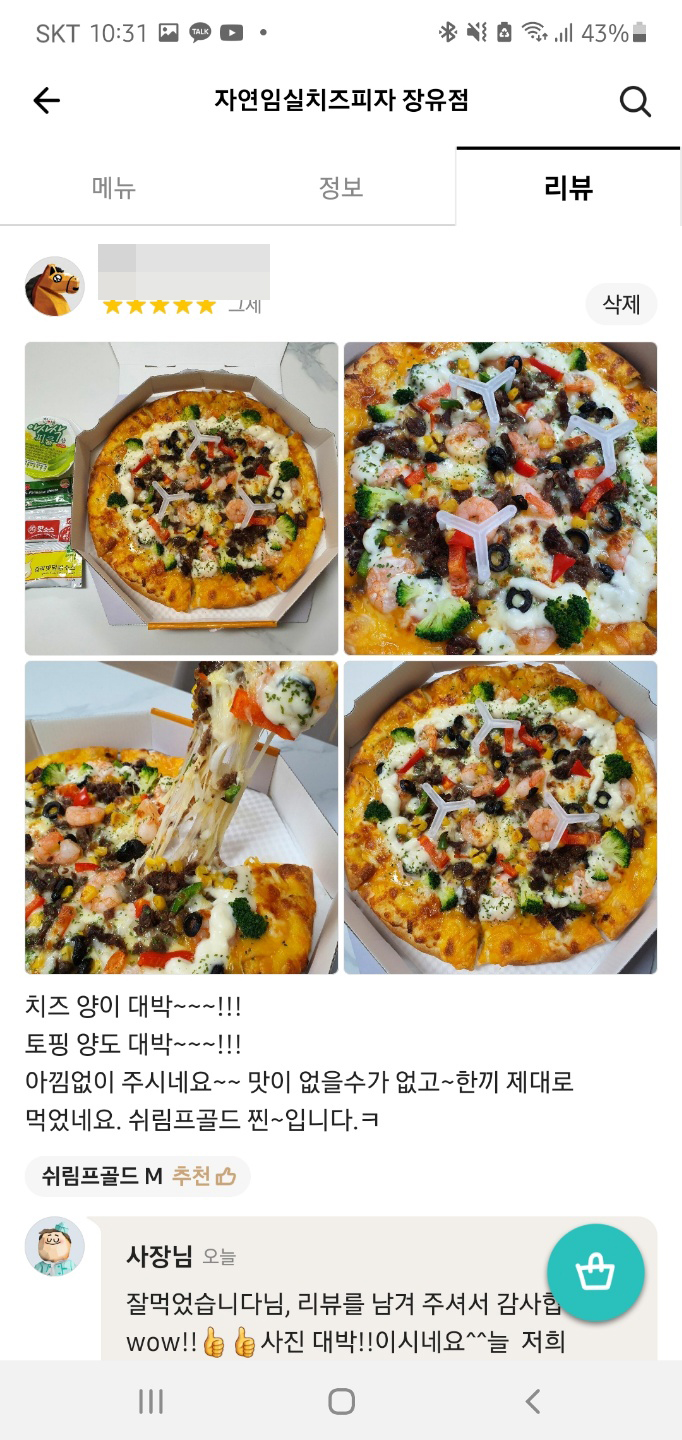Go back using the top-left arrow
This screenshot has height=1440, width=682.
coord(46,100)
